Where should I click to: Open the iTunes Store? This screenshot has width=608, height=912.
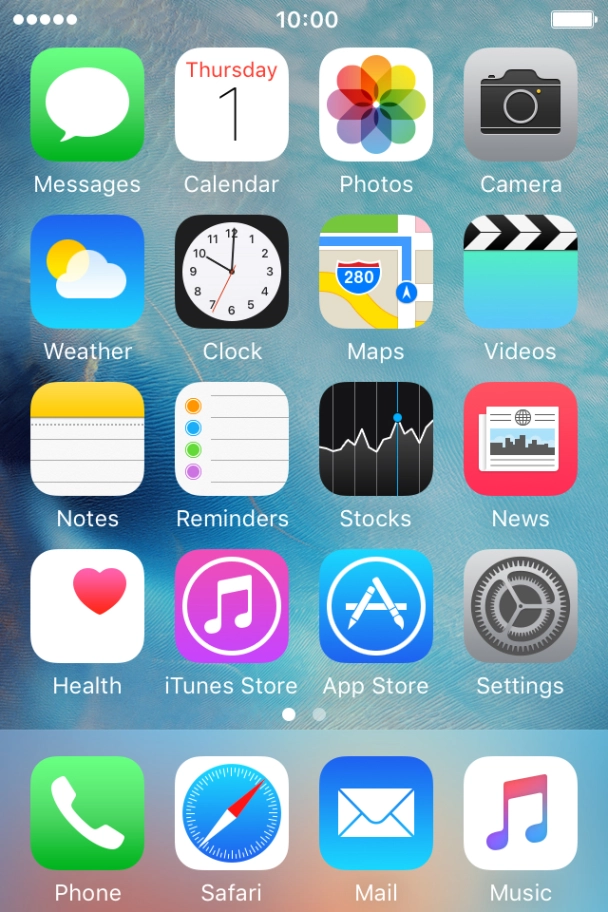[231, 605]
